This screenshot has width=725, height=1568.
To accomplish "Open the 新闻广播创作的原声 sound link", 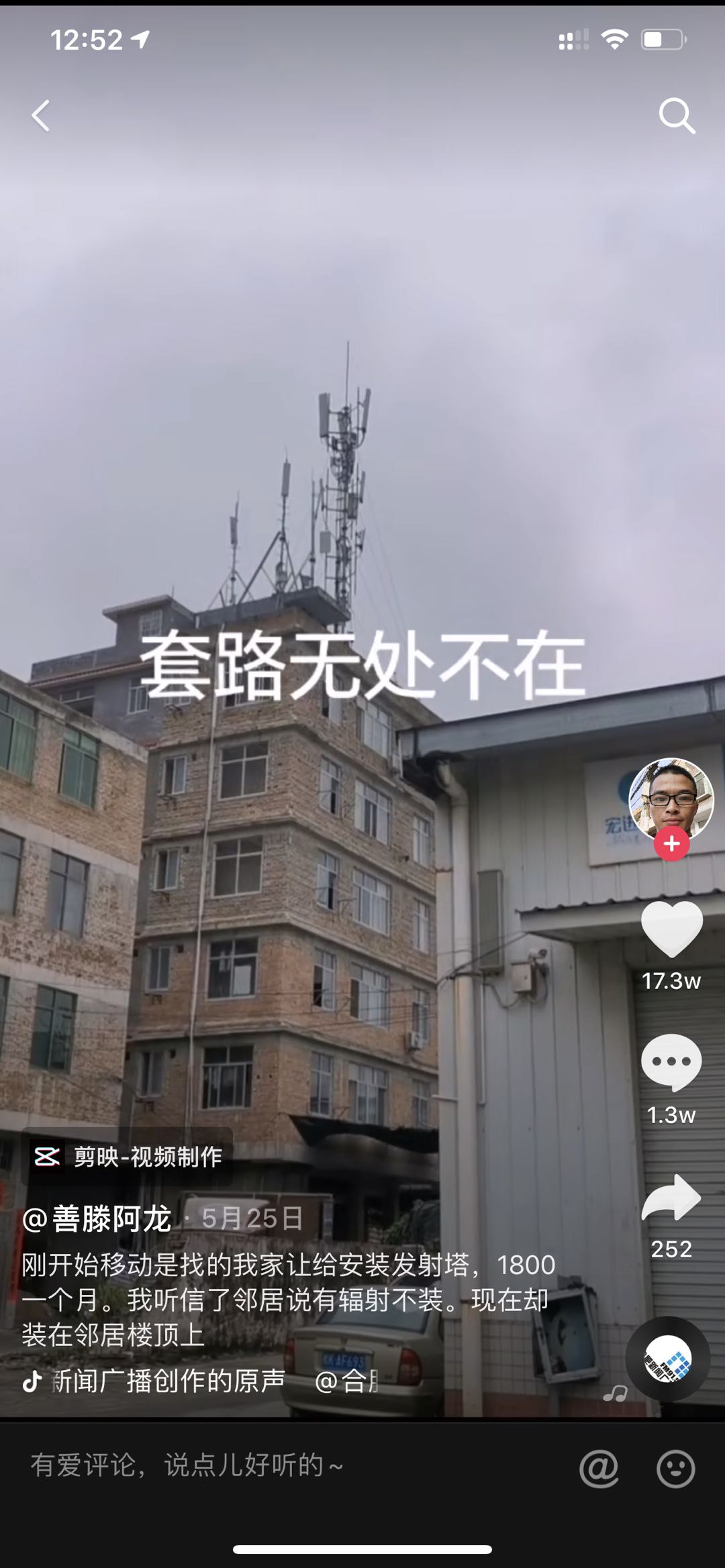I will (168, 1381).
